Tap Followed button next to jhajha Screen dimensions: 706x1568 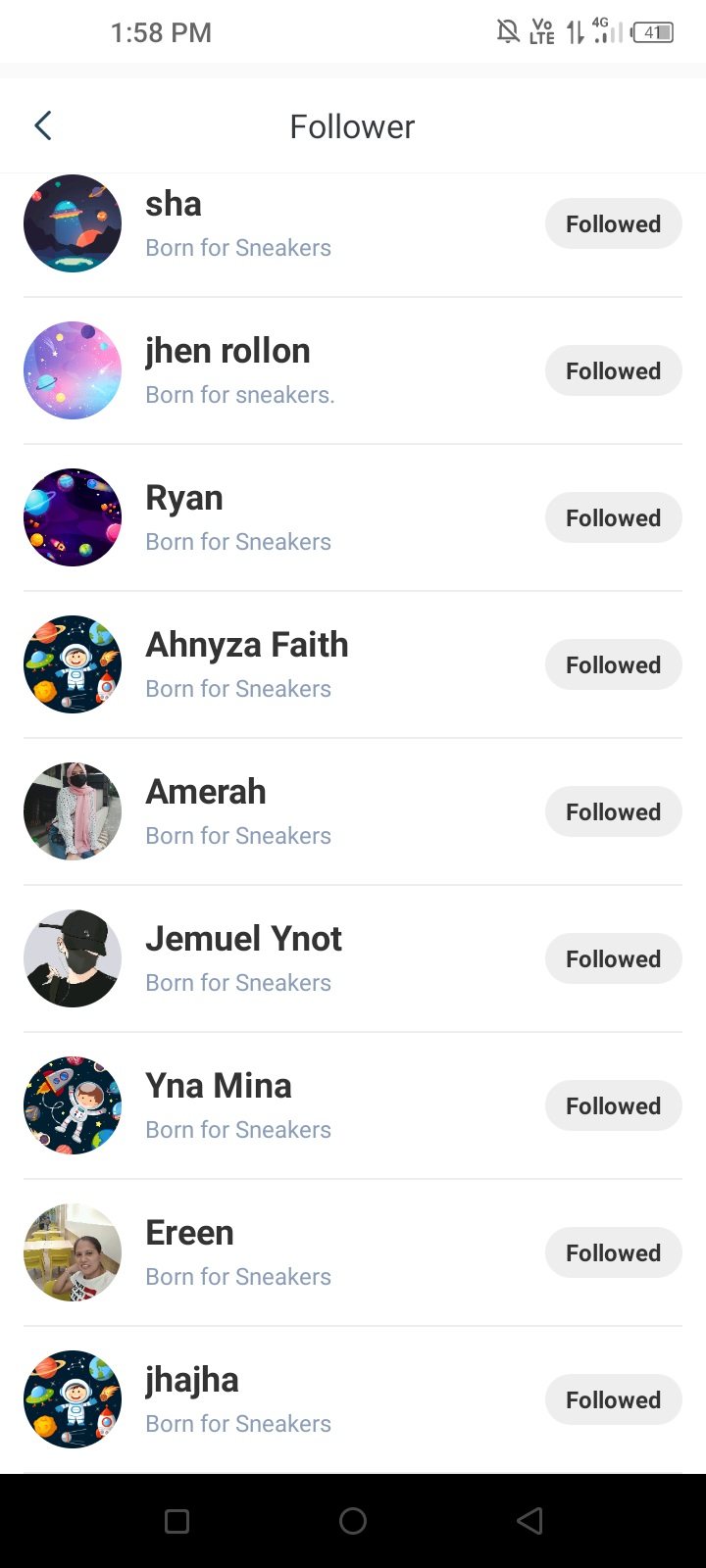click(613, 1400)
